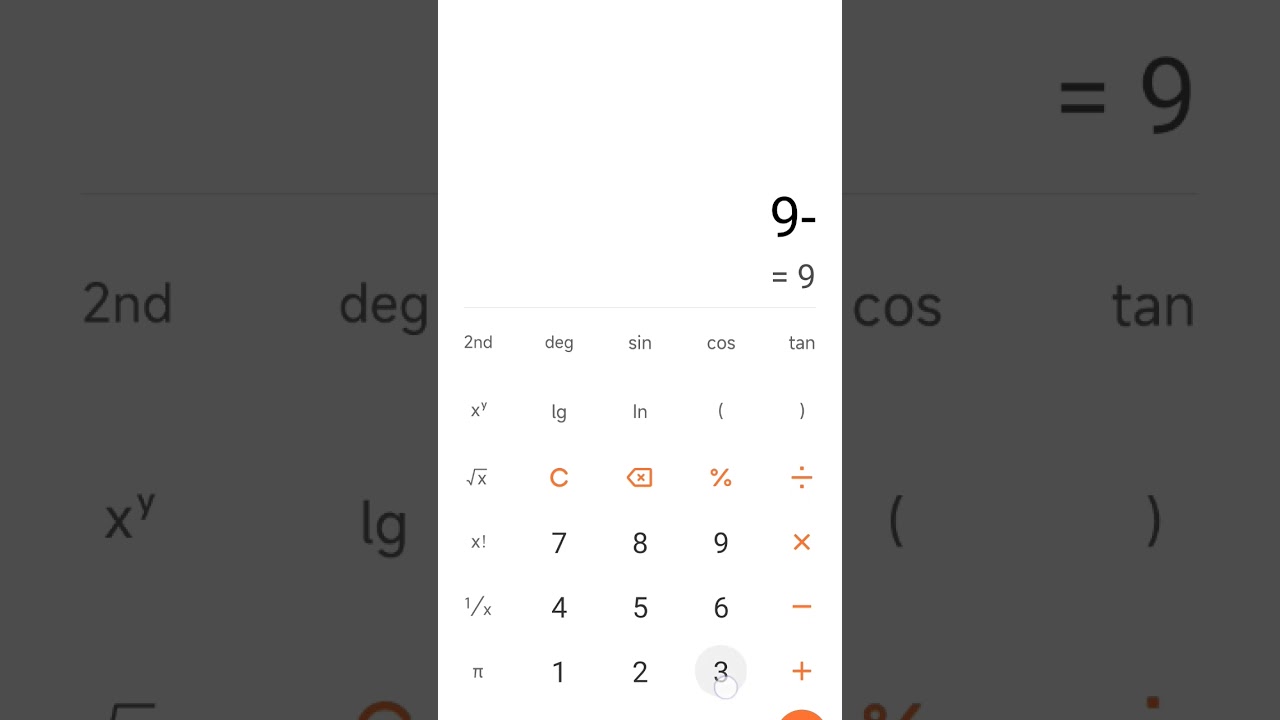The height and width of the screenshot is (720, 1280).
Task: Clear the calculation with C
Action: click(559, 478)
